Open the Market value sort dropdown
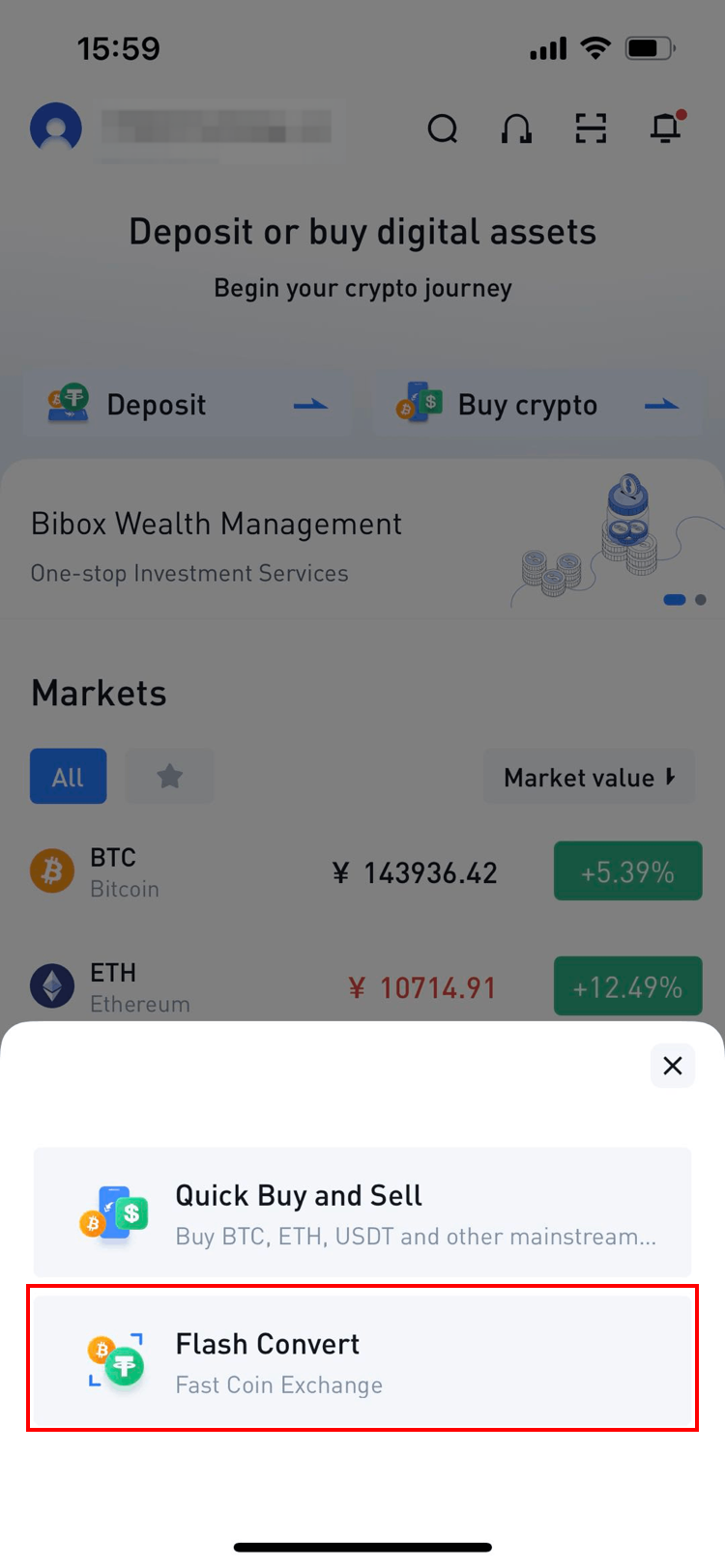725x1568 pixels. coord(588,777)
